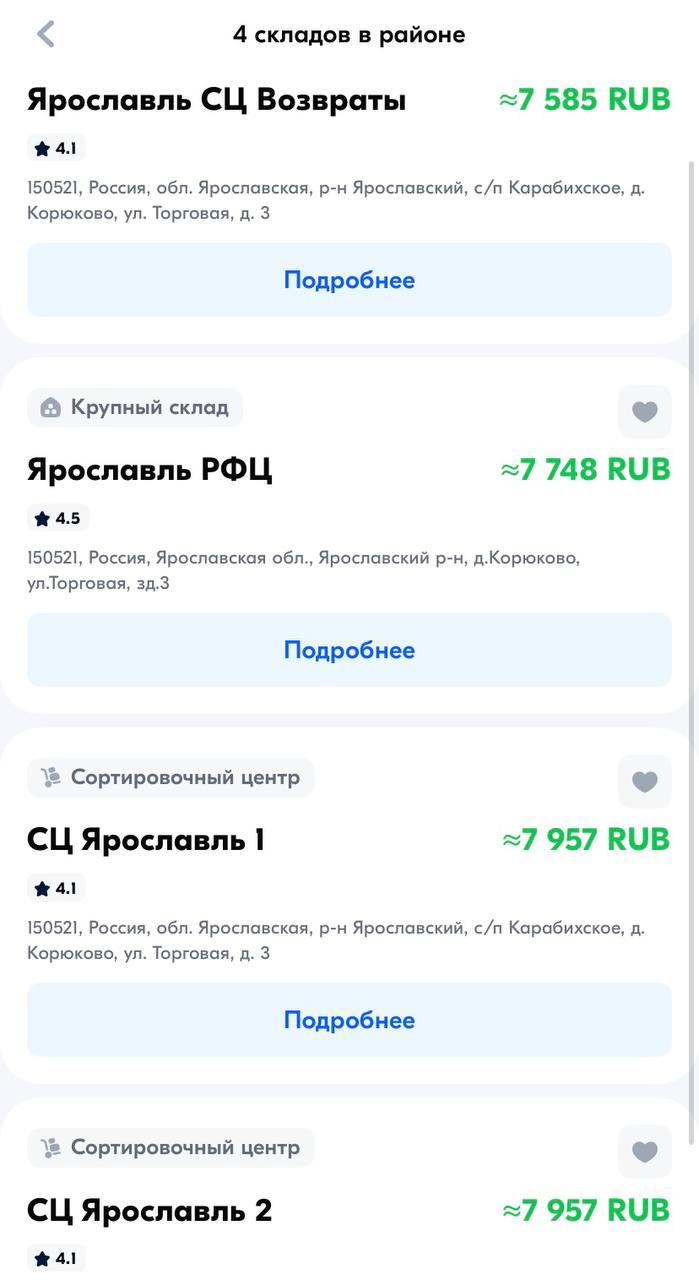
Task: Go back using the top-left arrow
Action: tap(46, 34)
